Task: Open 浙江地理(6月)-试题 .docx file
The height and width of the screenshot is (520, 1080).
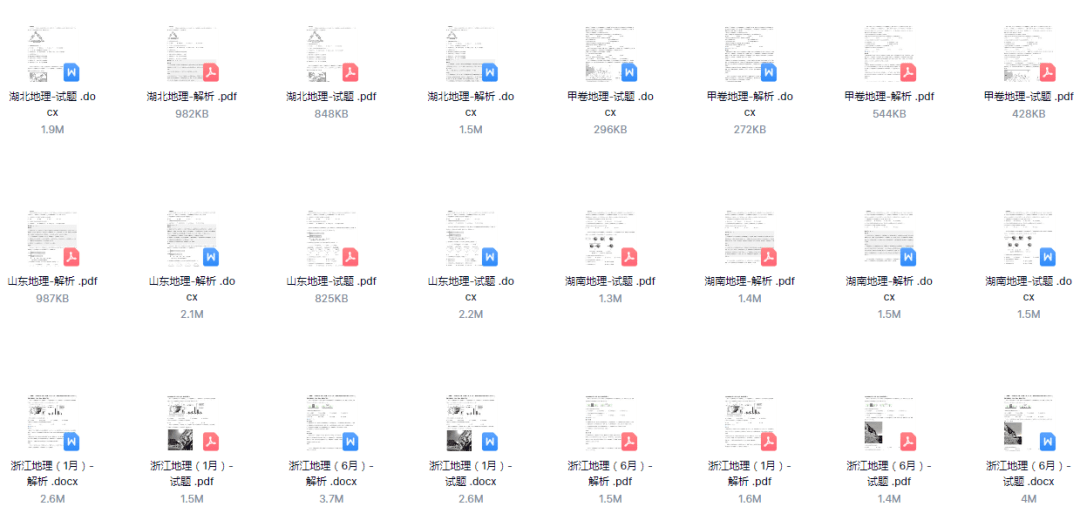Action: tap(1028, 424)
